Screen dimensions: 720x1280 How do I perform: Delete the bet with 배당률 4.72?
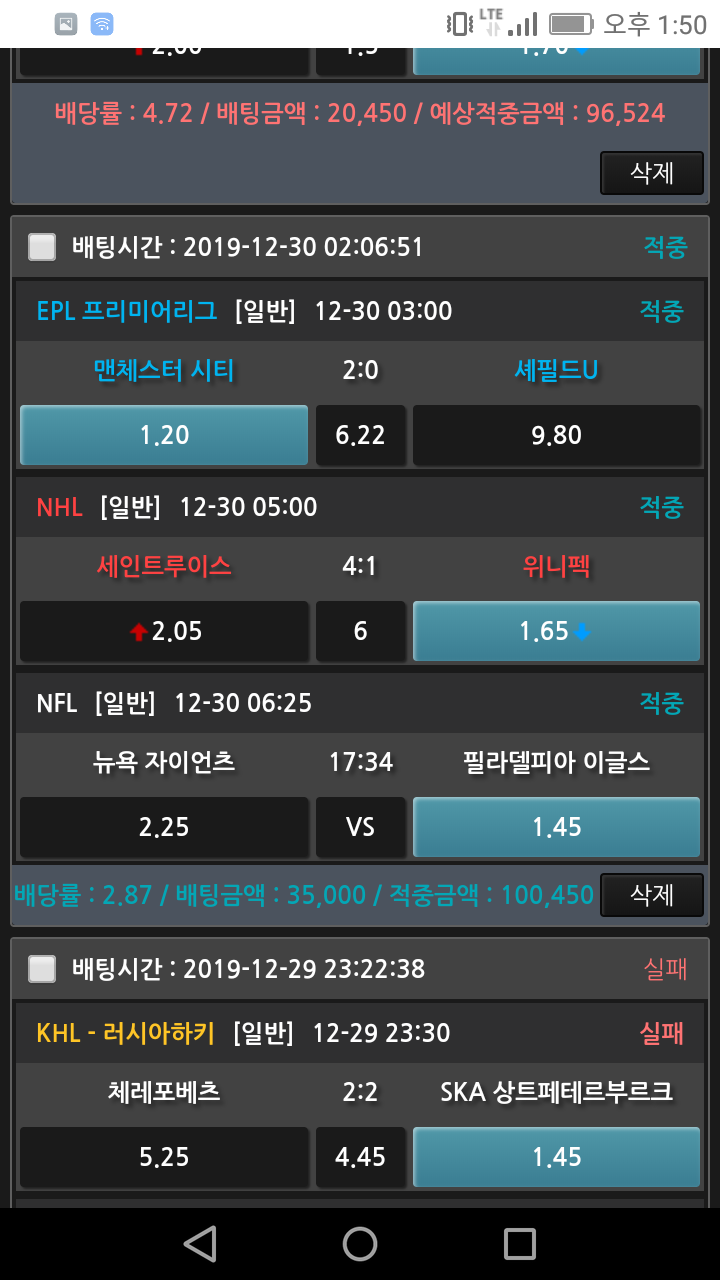652,173
